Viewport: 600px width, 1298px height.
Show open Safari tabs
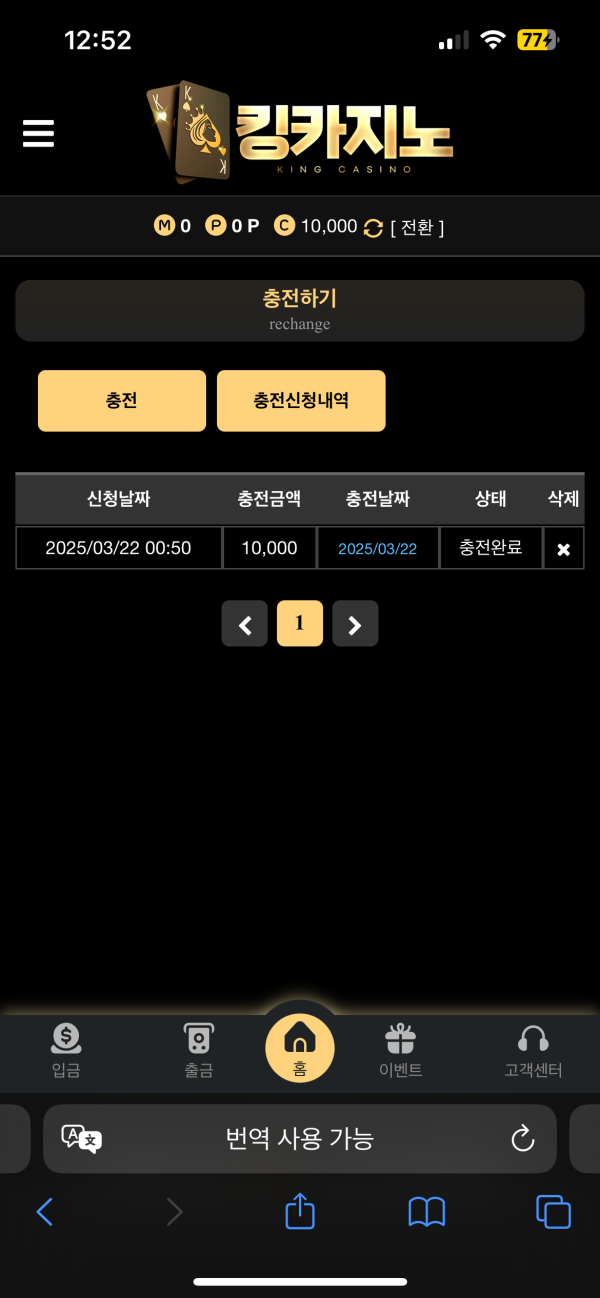553,1212
